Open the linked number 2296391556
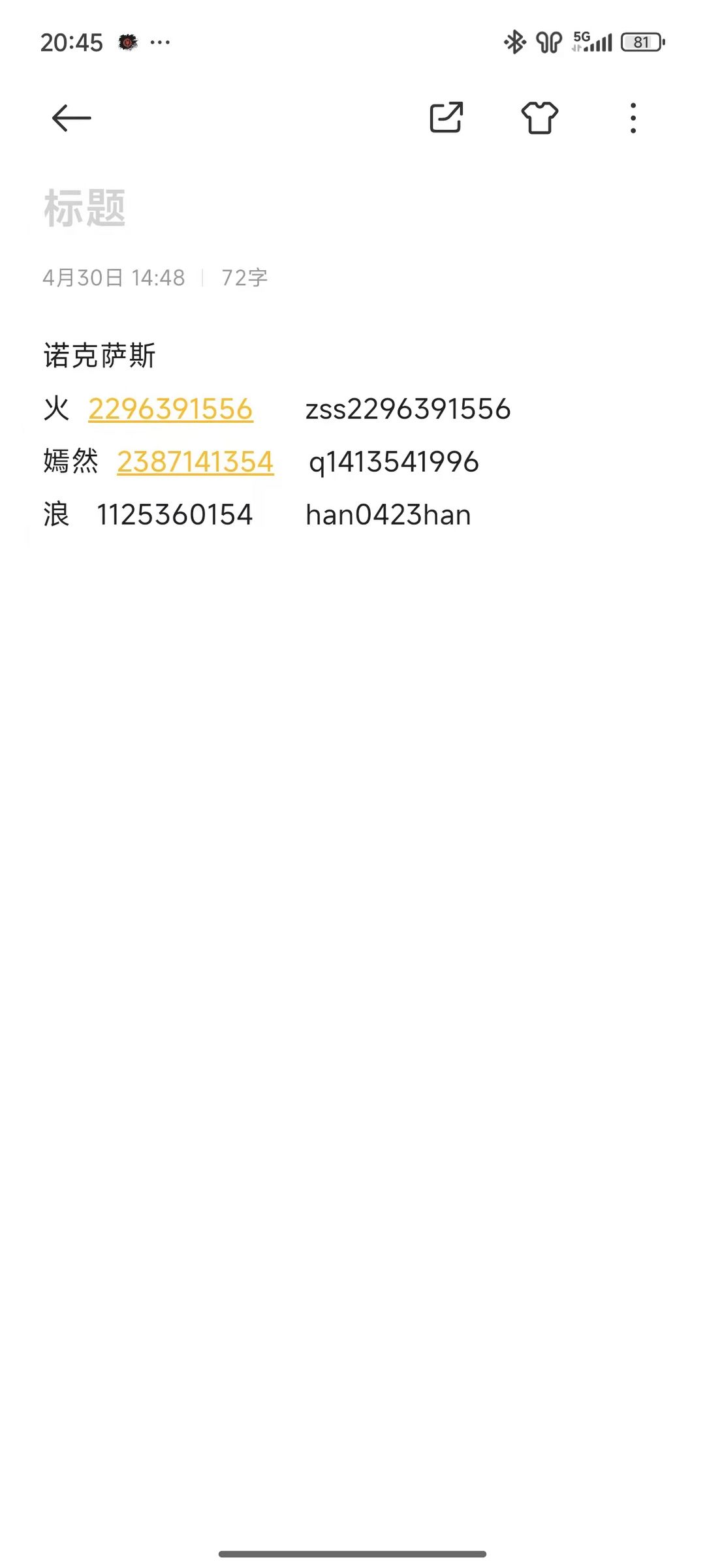This screenshot has height=1568, width=705. pyautogui.click(x=170, y=409)
